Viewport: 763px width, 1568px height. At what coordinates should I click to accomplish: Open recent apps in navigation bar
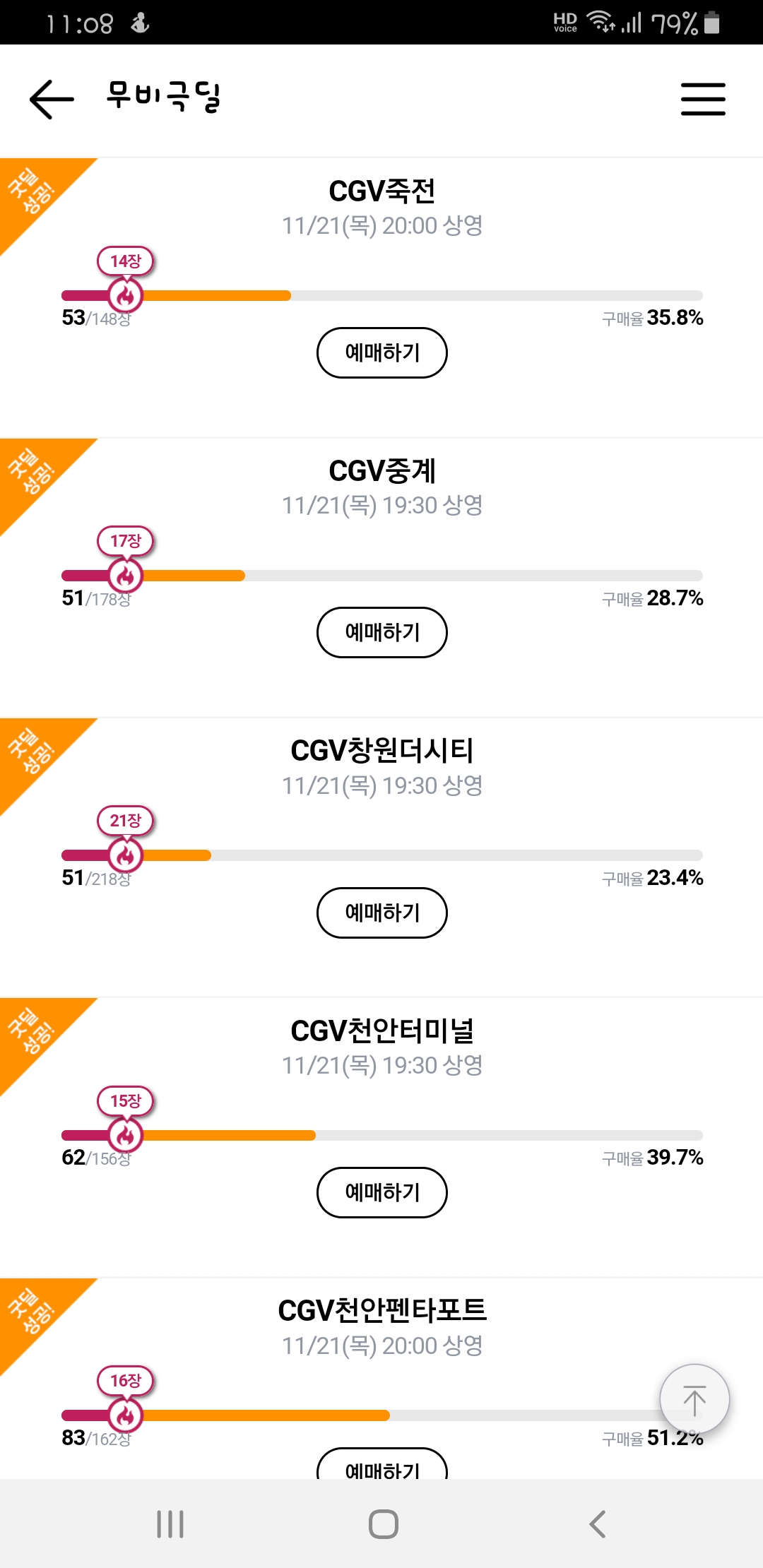[x=170, y=1524]
